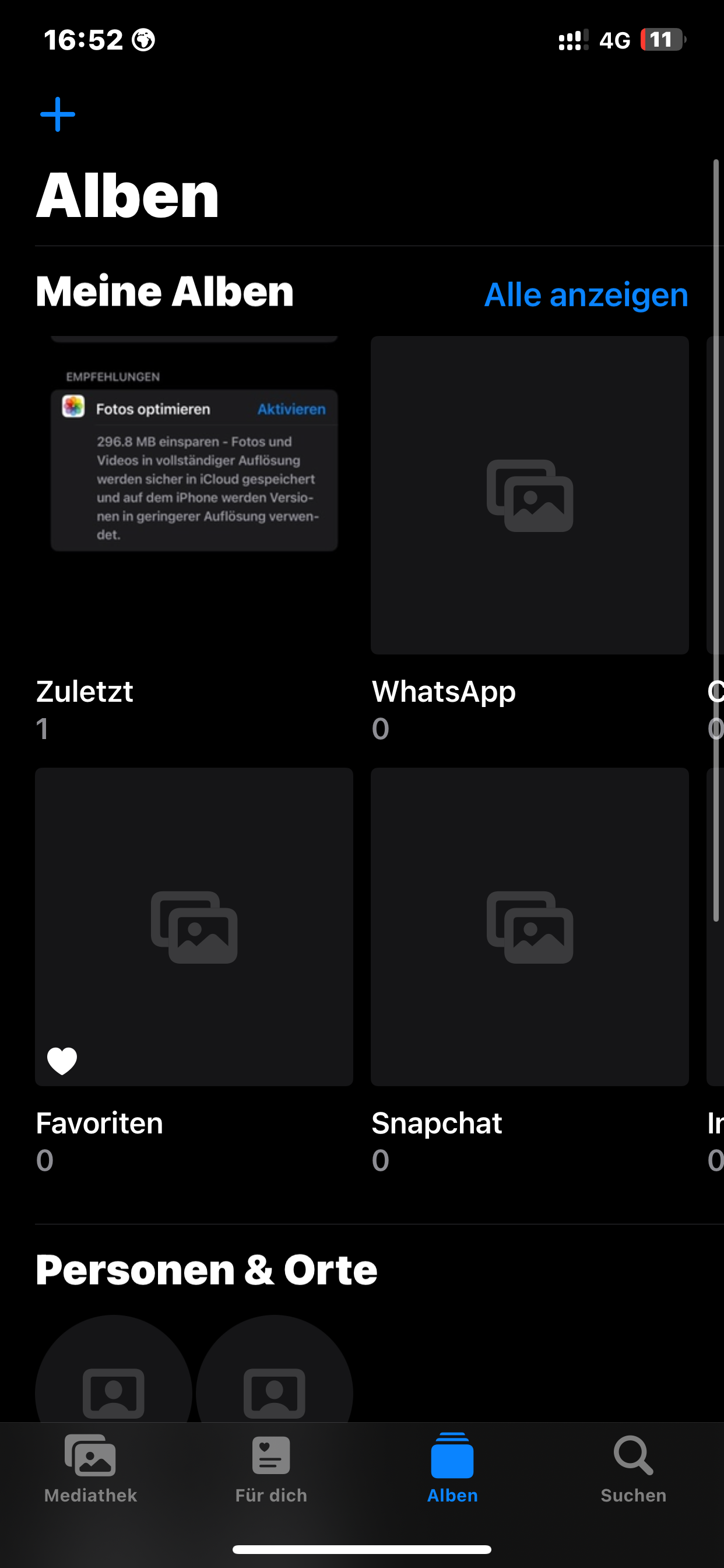This screenshot has width=724, height=1568.
Task: Switch to the Mediathek tab
Action: (90, 1468)
